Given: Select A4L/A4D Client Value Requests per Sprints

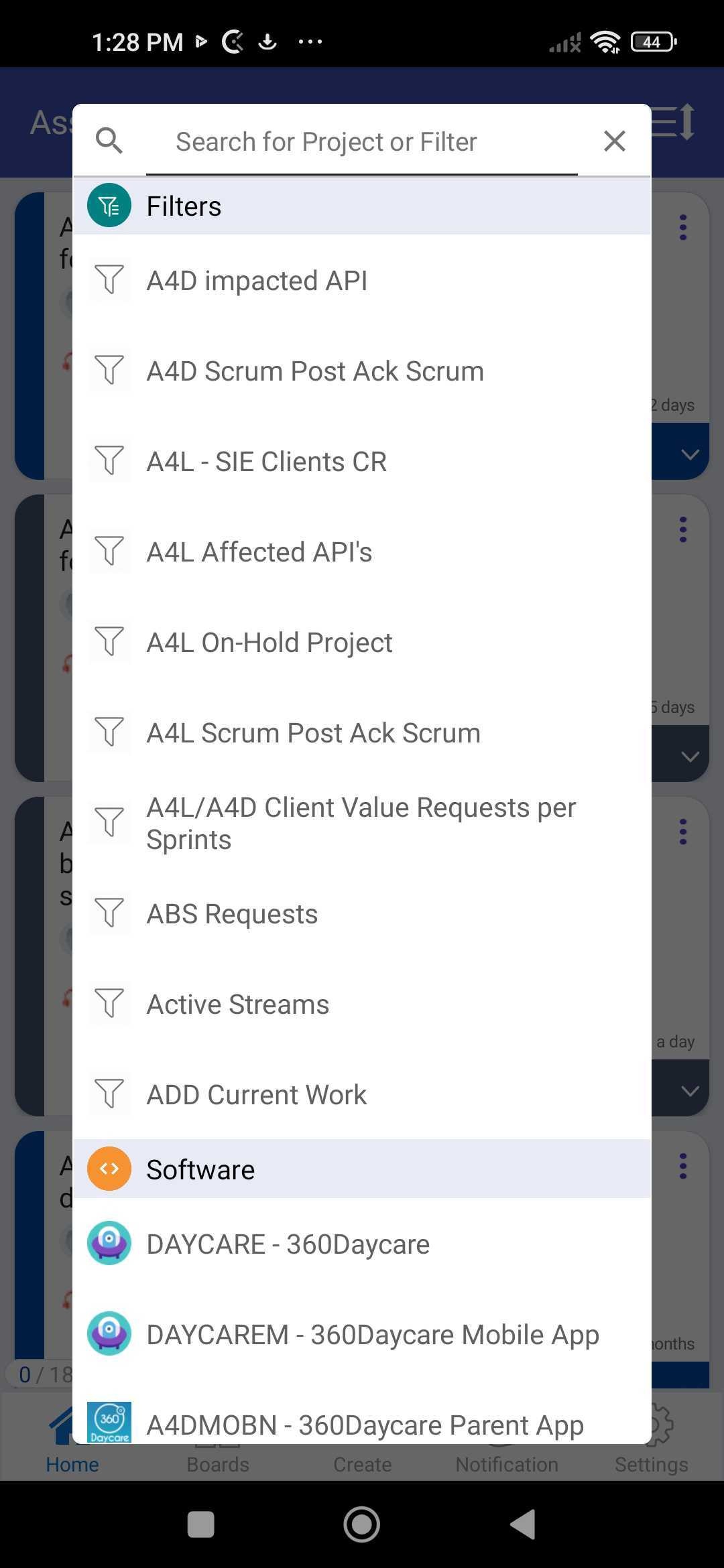Looking at the screenshot, I should tap(361, 824).
